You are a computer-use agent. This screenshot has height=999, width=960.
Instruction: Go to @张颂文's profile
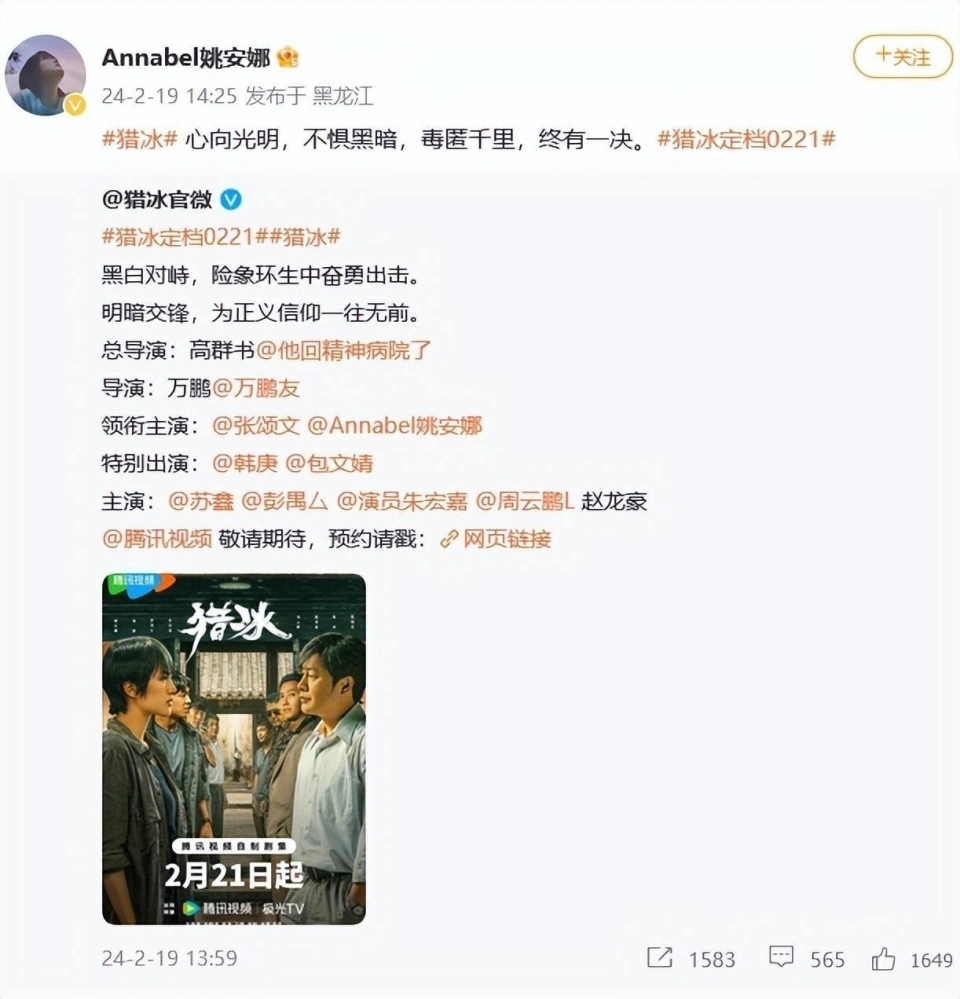pos(256,426)
